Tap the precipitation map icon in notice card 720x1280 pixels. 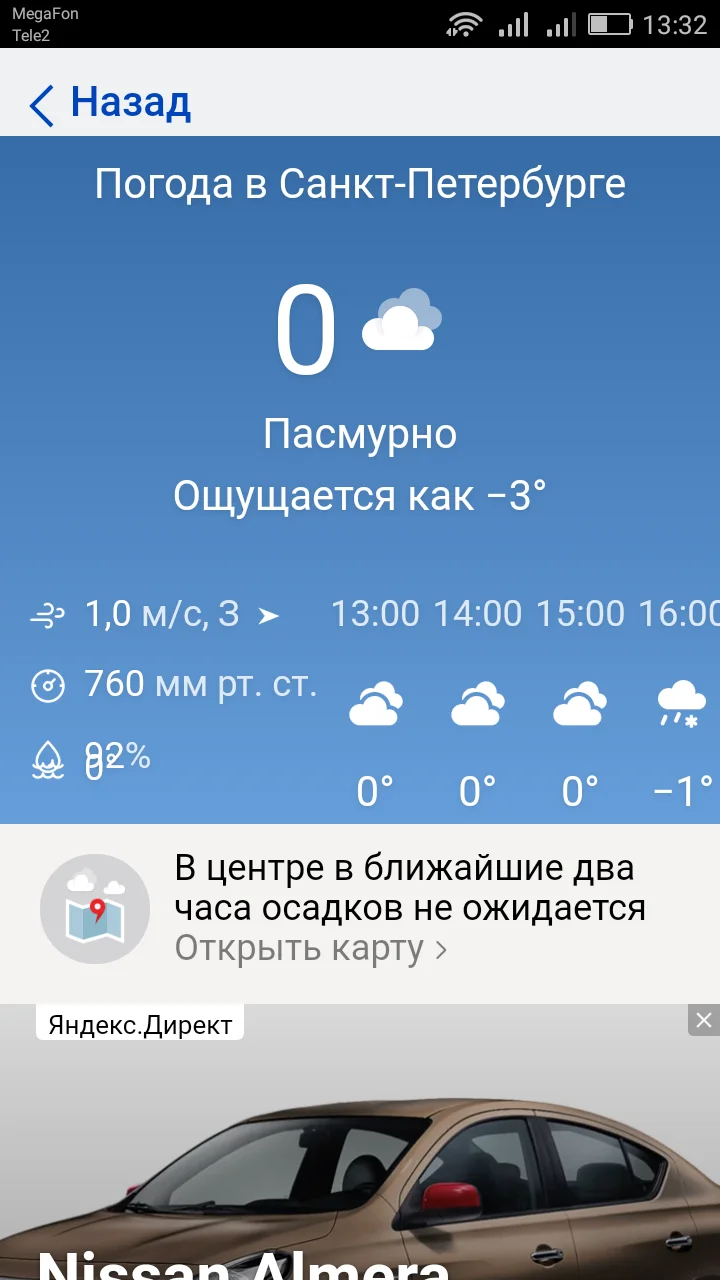pos(95,908)
